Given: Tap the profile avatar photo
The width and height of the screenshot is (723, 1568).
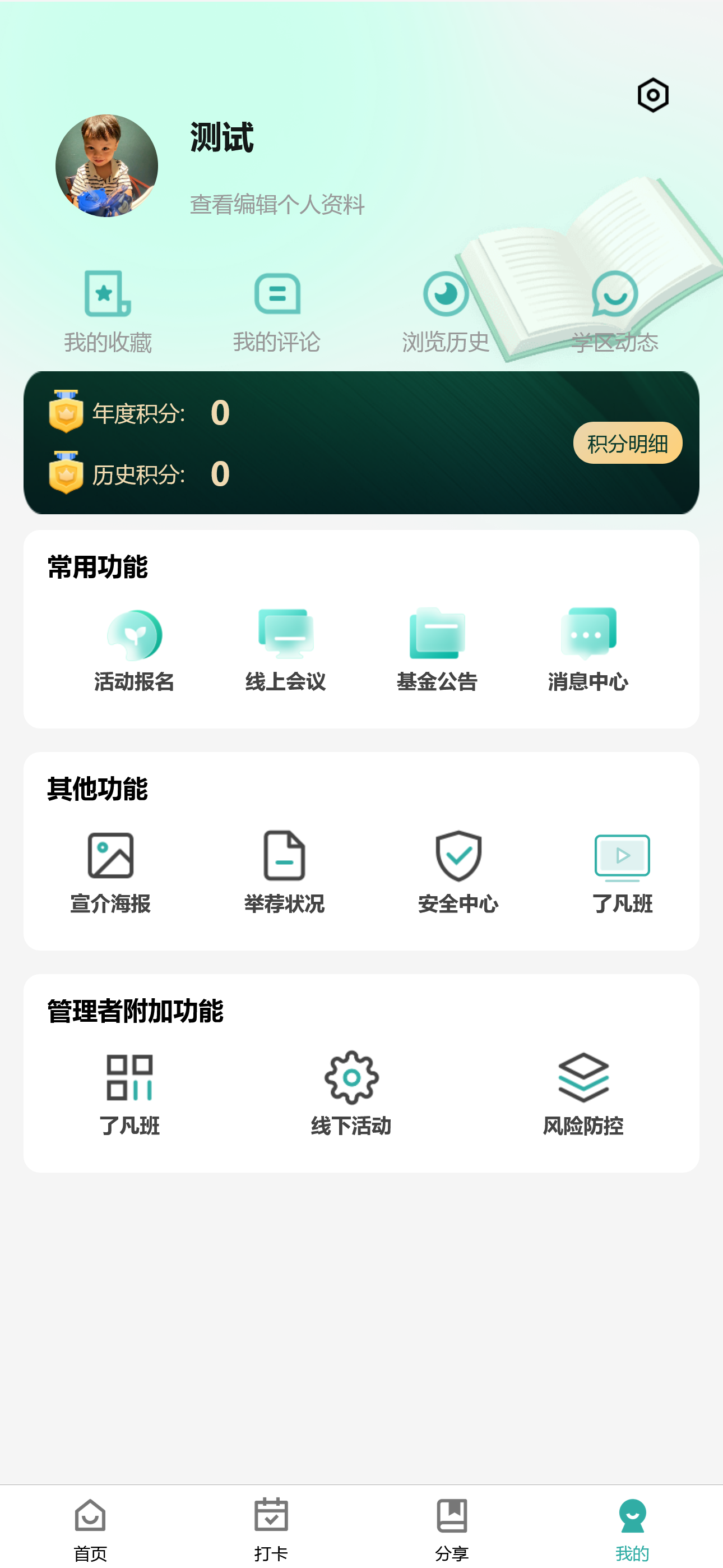Looking at the screenshot, I should tap(106, 165).
